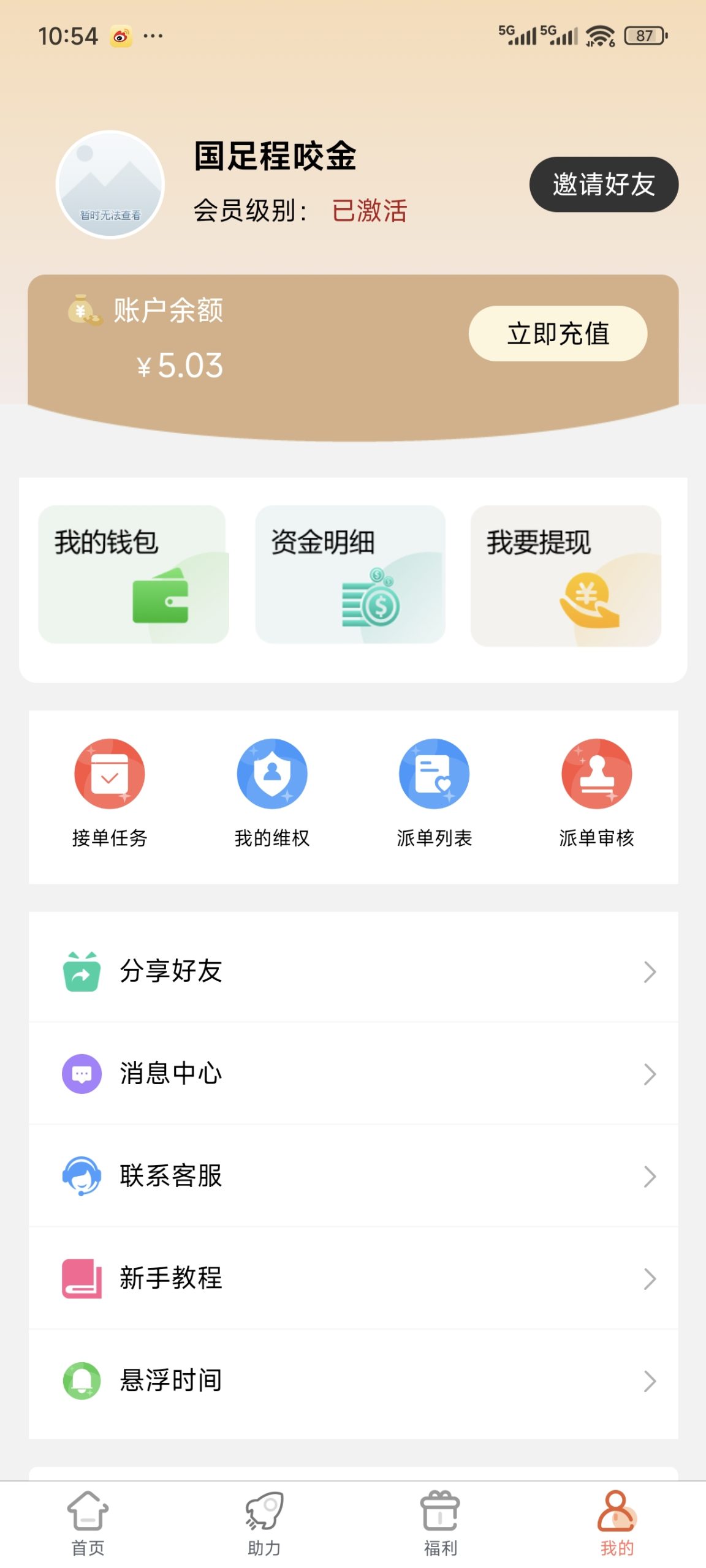The image size is (706, 1568).
Task: Expand the 消息中心 row chevron
Action: pos(651,1072)
